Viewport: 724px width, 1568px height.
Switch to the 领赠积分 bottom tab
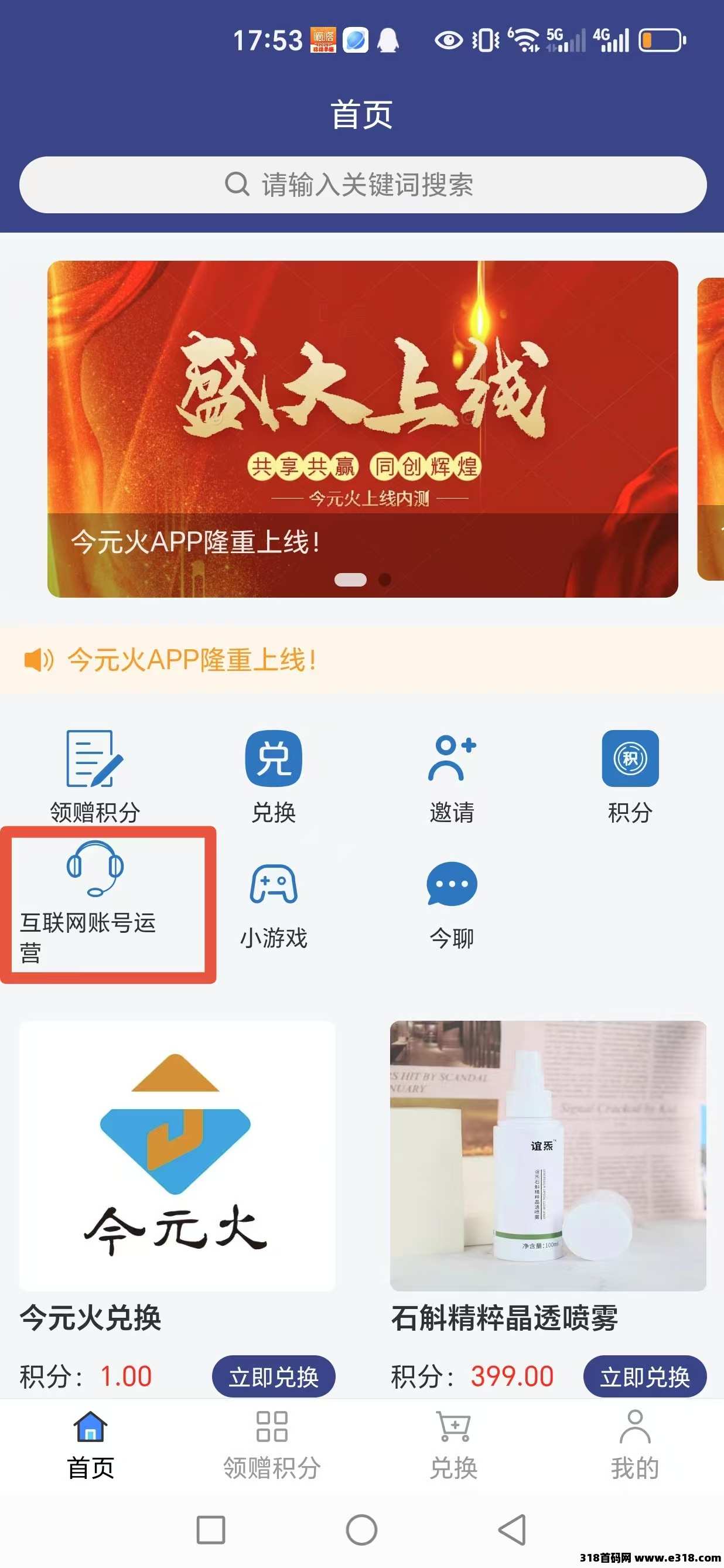[271, 1444]
